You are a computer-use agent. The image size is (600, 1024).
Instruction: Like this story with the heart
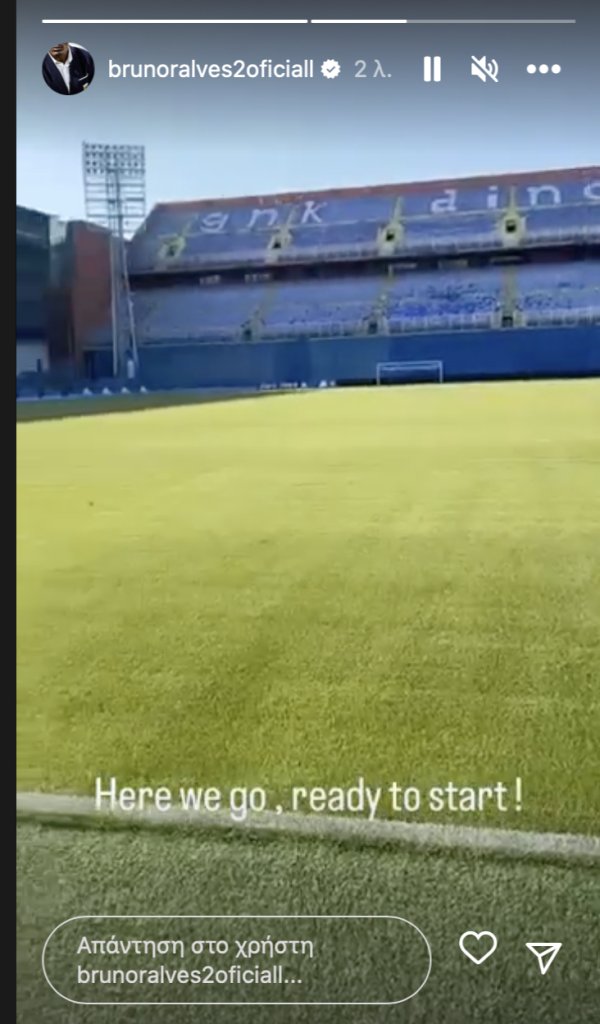click(x=479, y=948)
